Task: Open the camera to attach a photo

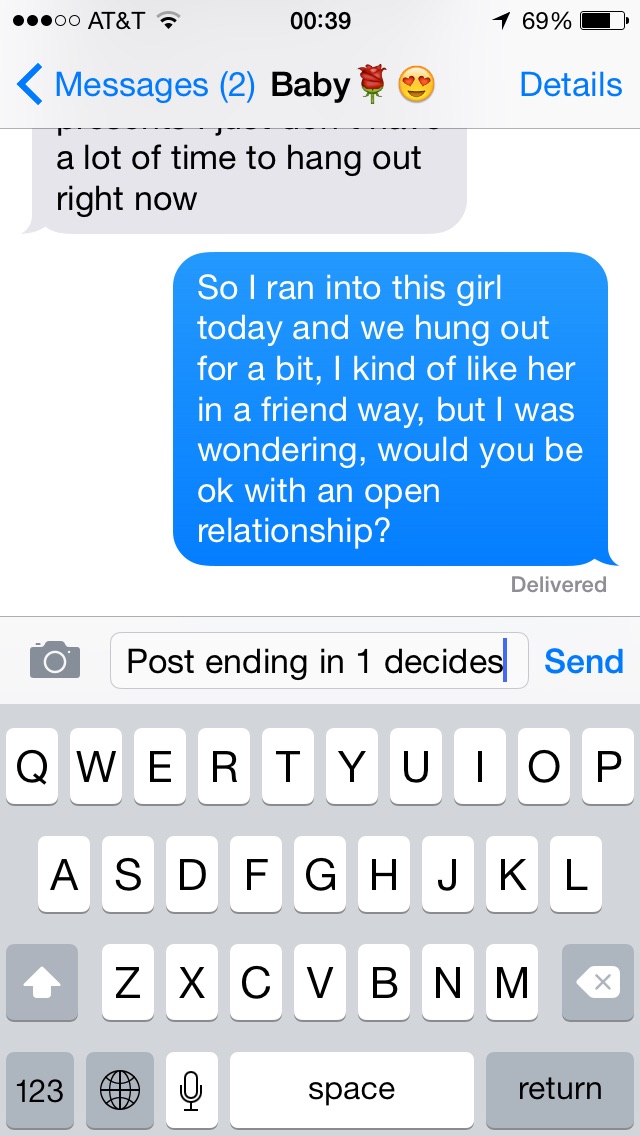Action: [x=55, y=660]
